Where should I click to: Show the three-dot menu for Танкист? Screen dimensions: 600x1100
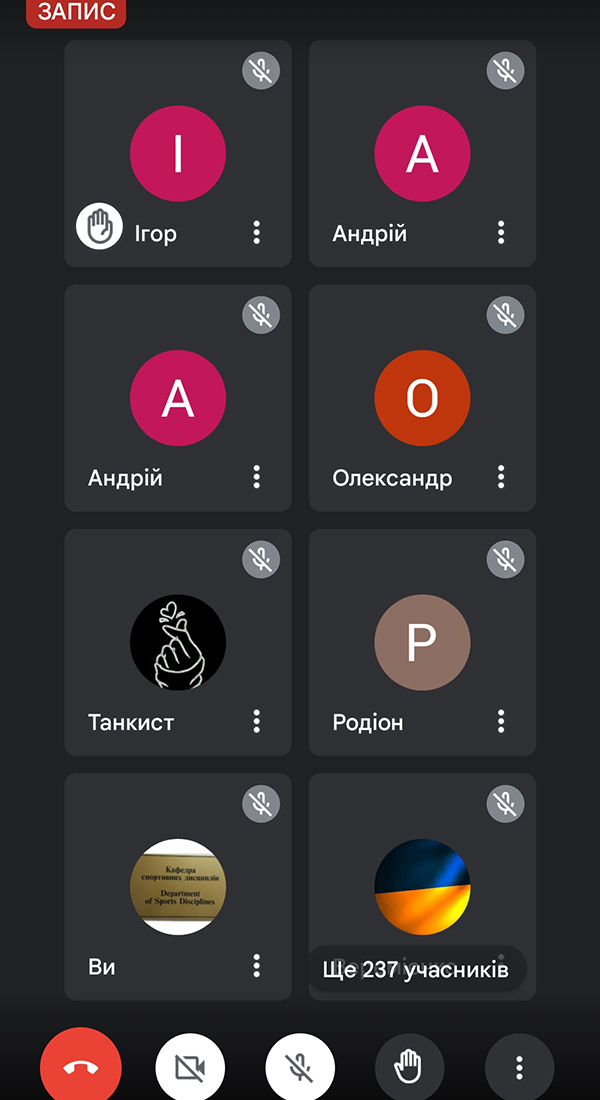click(x=257, y=721)
